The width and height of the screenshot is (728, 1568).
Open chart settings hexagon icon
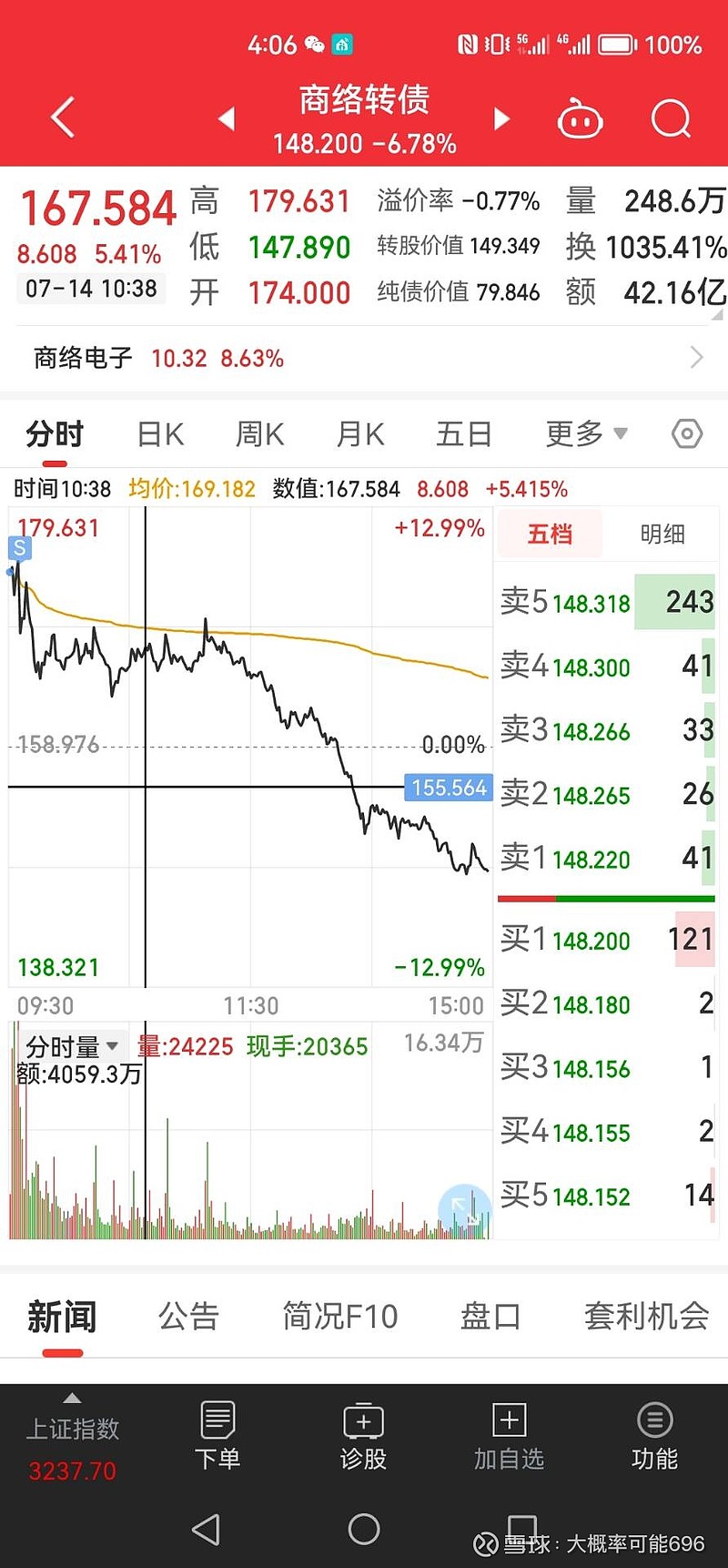pos(687,434)
